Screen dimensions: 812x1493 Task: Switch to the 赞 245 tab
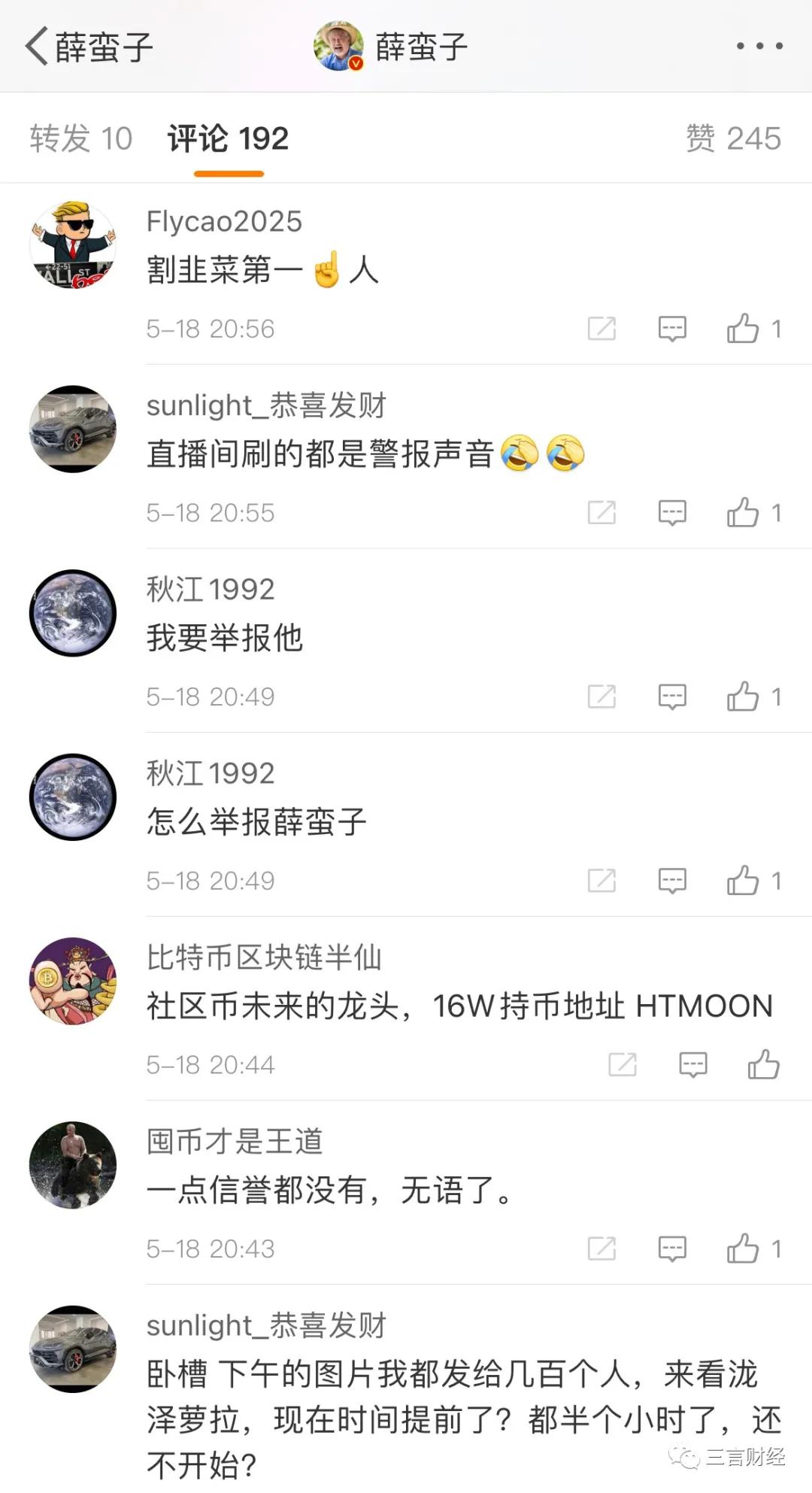point(733,139)
